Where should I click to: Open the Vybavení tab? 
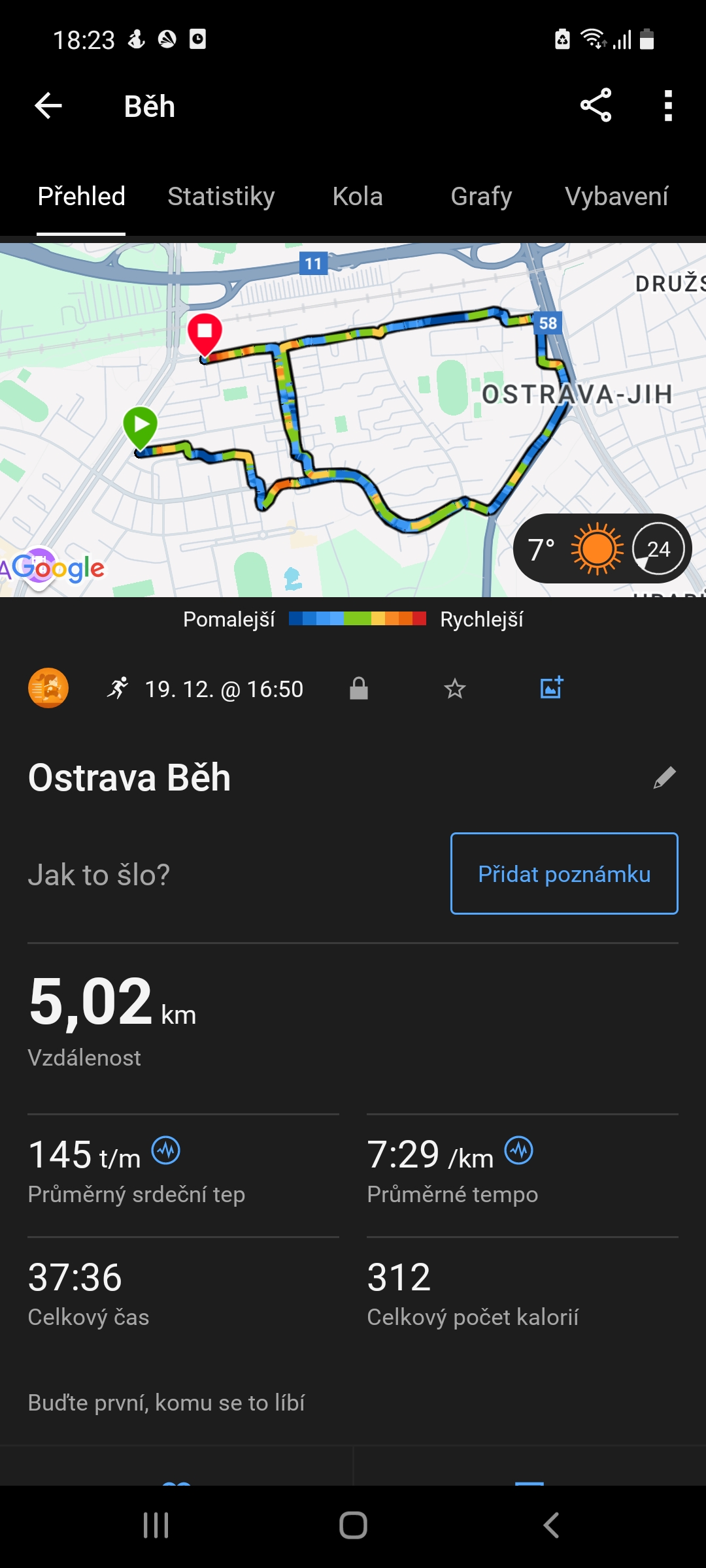click(x=616, y=197)
